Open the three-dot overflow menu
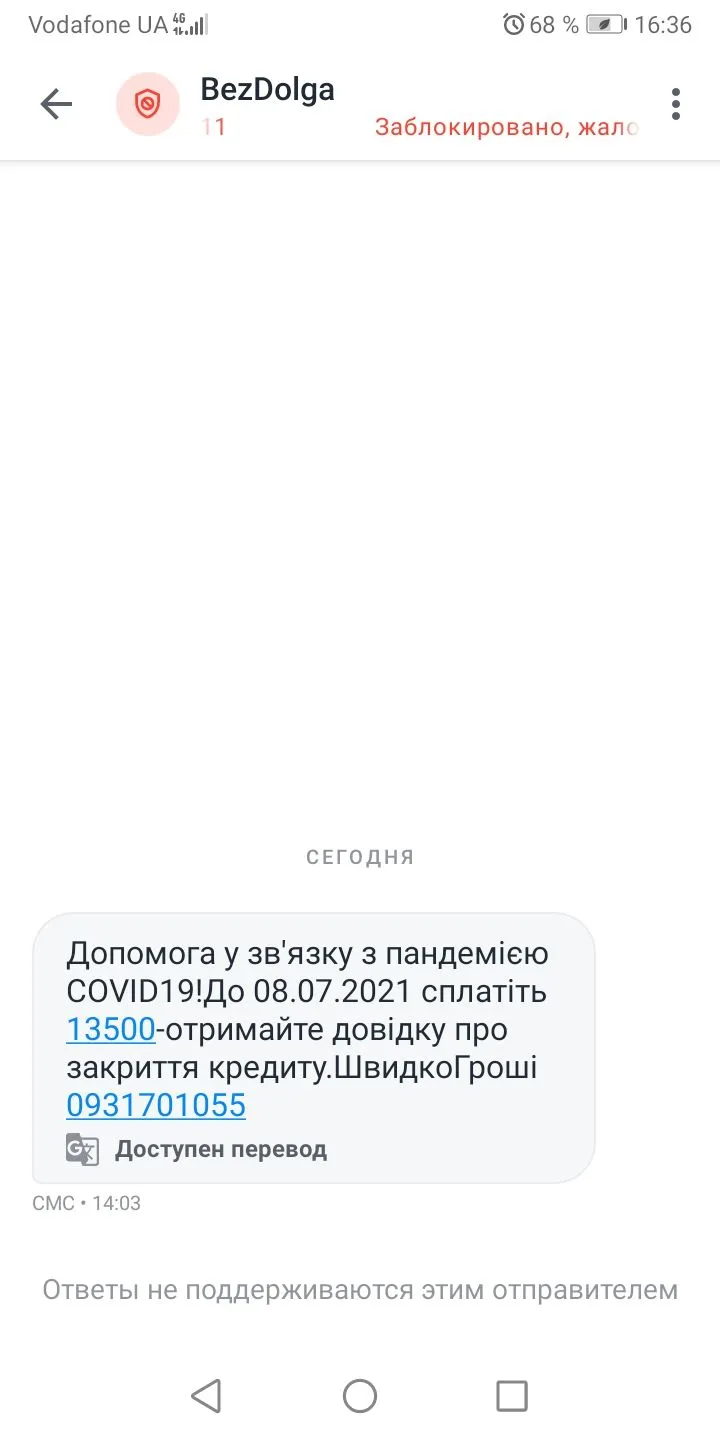720x1440 pixels. 675,103
